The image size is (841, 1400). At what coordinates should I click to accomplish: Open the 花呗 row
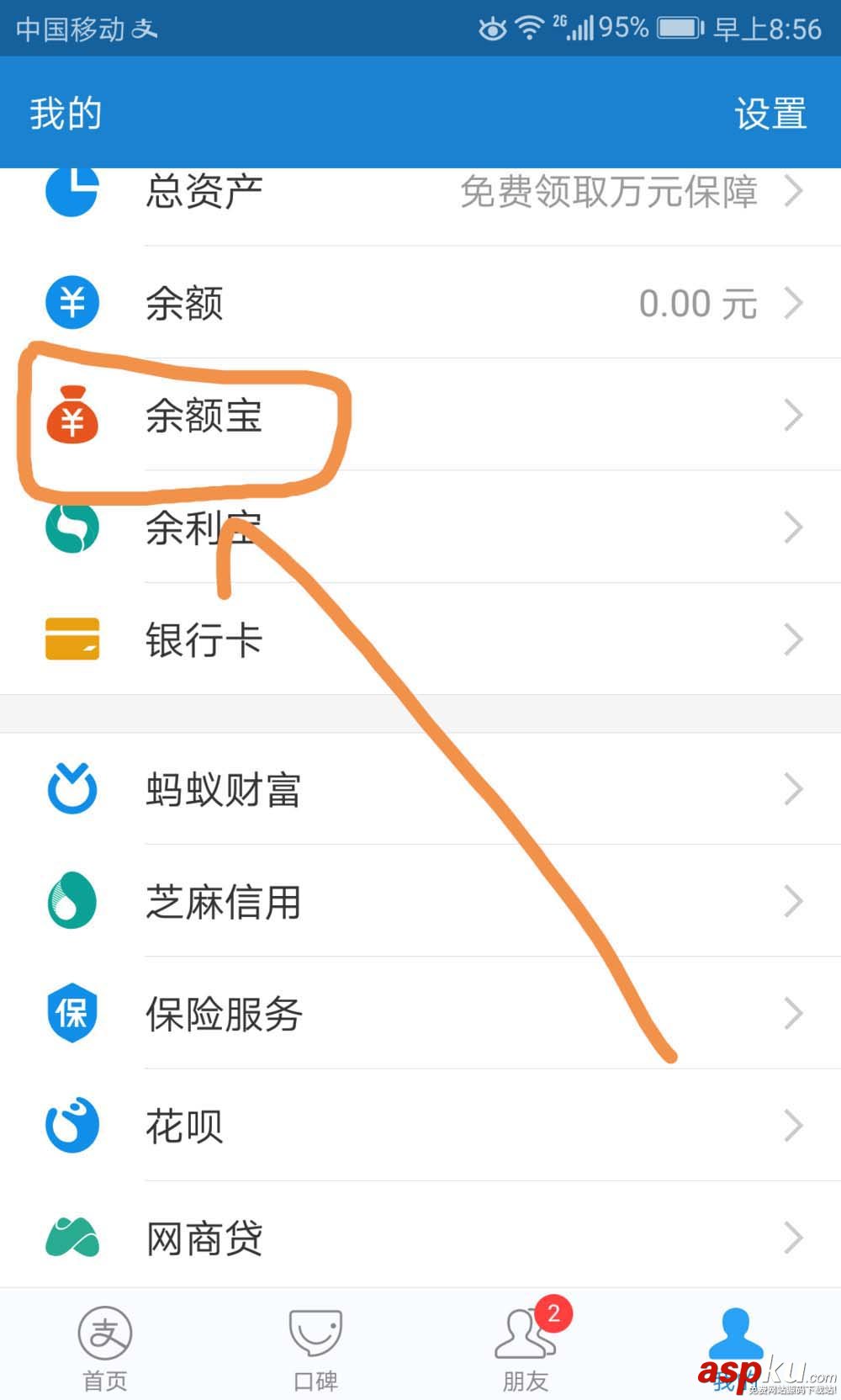pos(420,1126)
